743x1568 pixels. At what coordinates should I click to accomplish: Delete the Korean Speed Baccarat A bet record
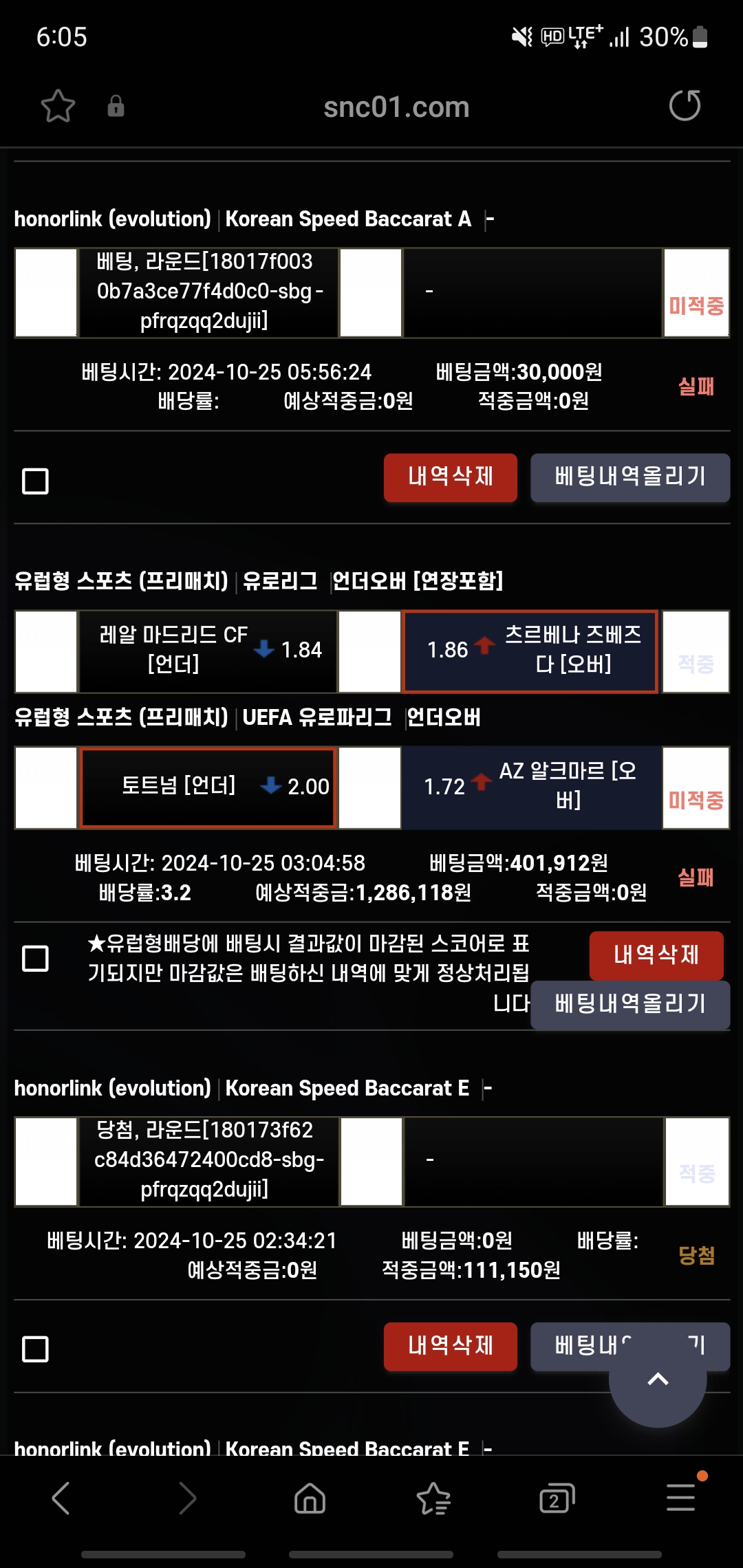coord(450,477)
